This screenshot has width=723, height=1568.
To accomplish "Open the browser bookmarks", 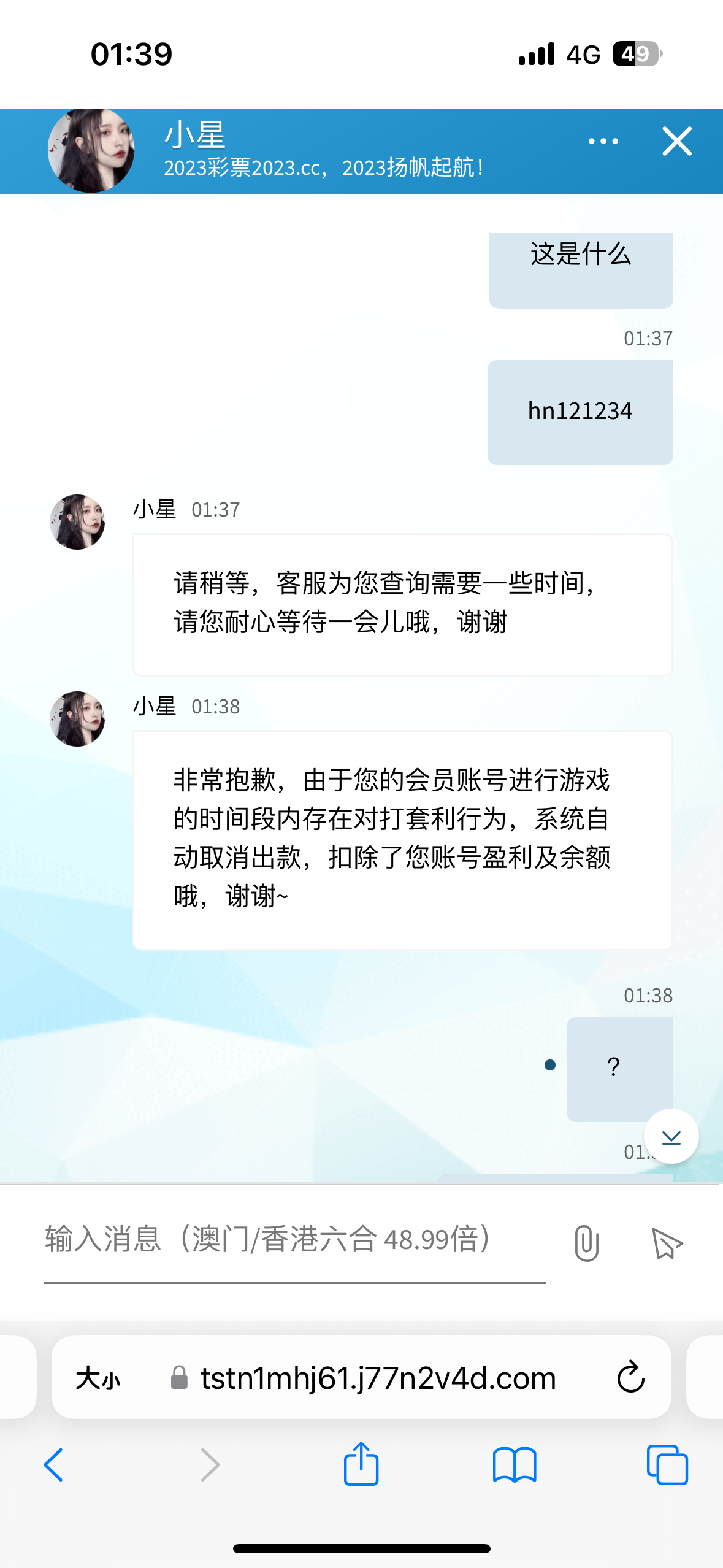I will coord(515,1465).
